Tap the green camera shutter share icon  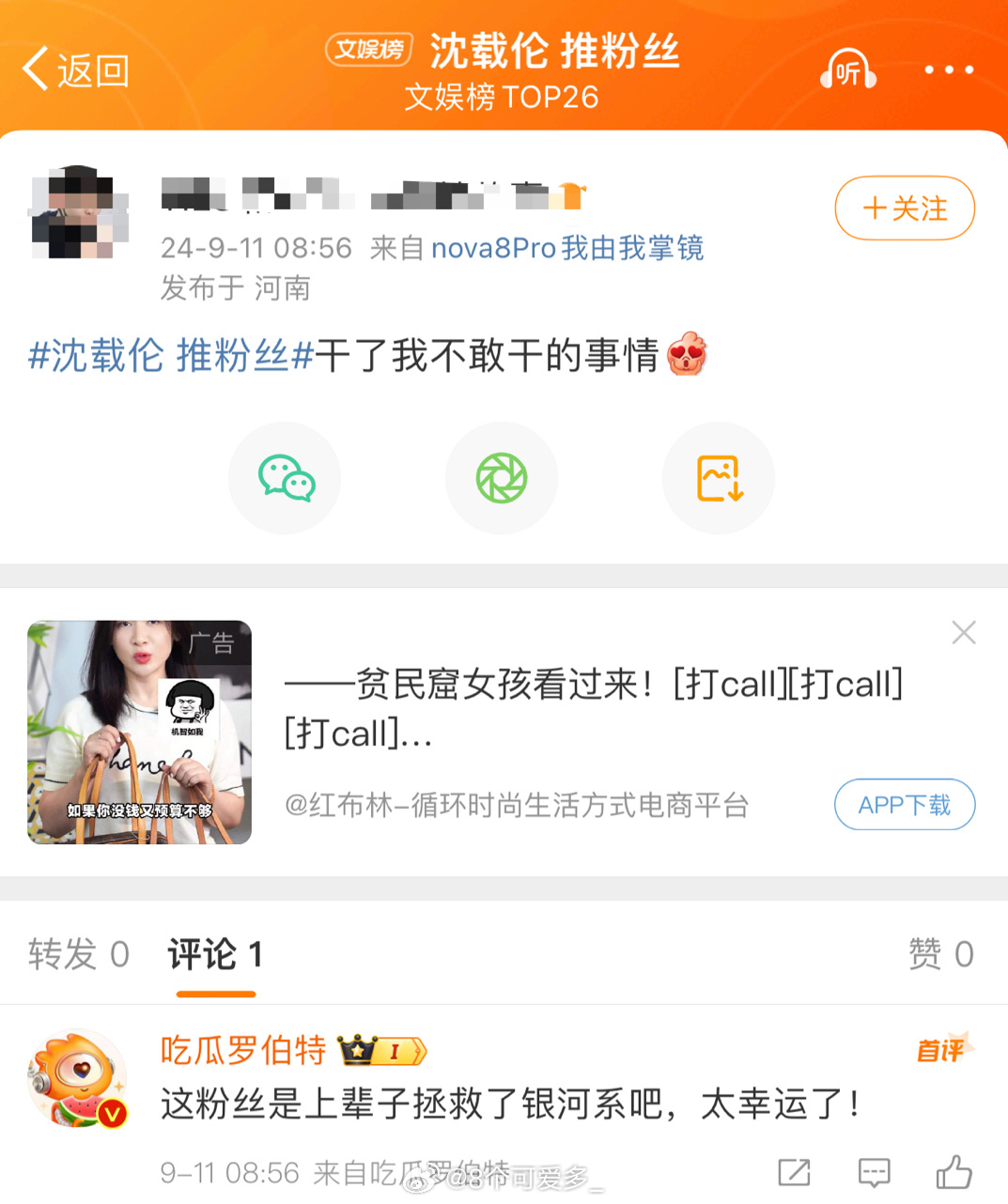click(x=502, y=478)
